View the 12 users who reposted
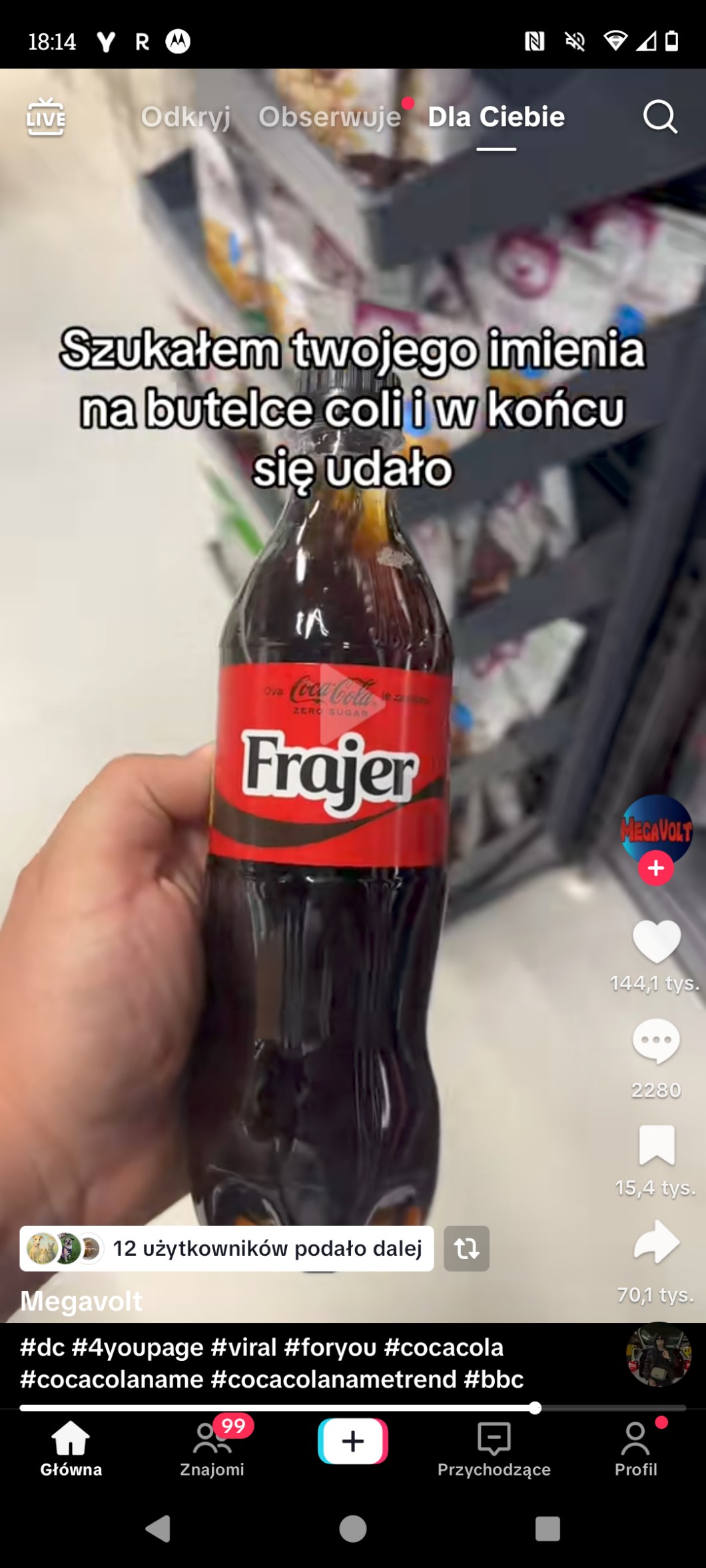706x1568 pixels. pos(226,1248)
